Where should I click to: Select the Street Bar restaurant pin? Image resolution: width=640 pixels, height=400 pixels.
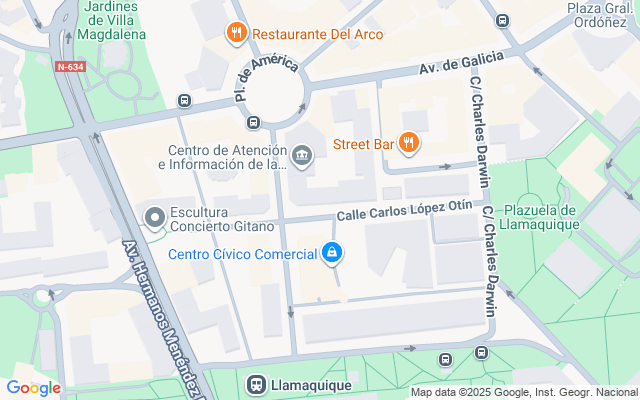tap(408, 143)
